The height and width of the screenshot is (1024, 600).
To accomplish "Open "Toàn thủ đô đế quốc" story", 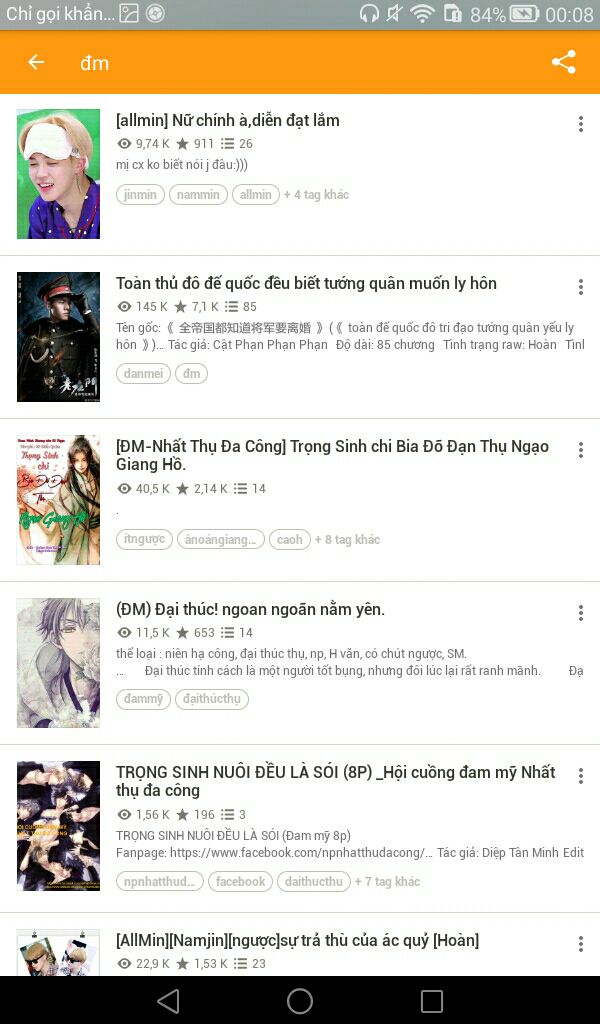I will (x=306, y=283).
